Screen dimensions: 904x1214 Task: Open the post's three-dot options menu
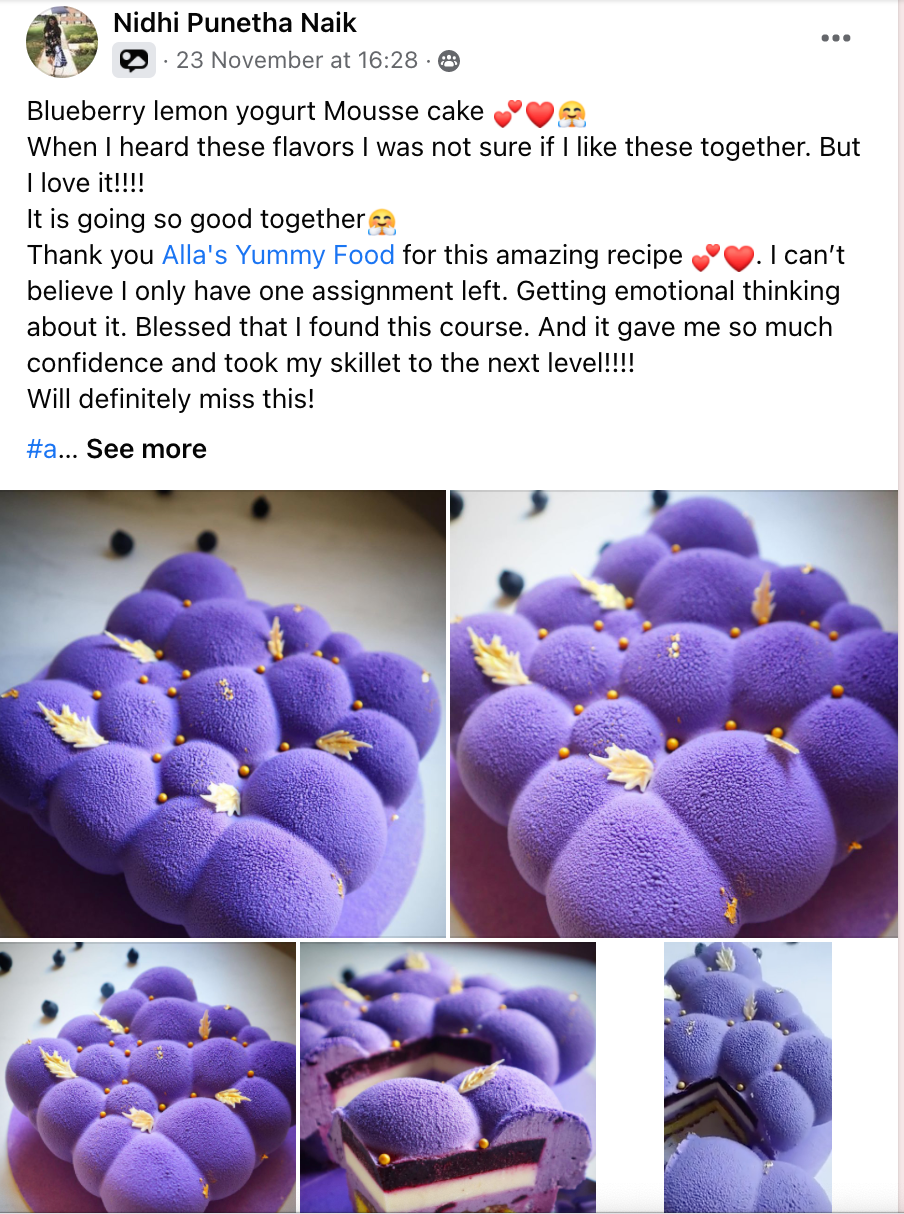click(835, 38)
